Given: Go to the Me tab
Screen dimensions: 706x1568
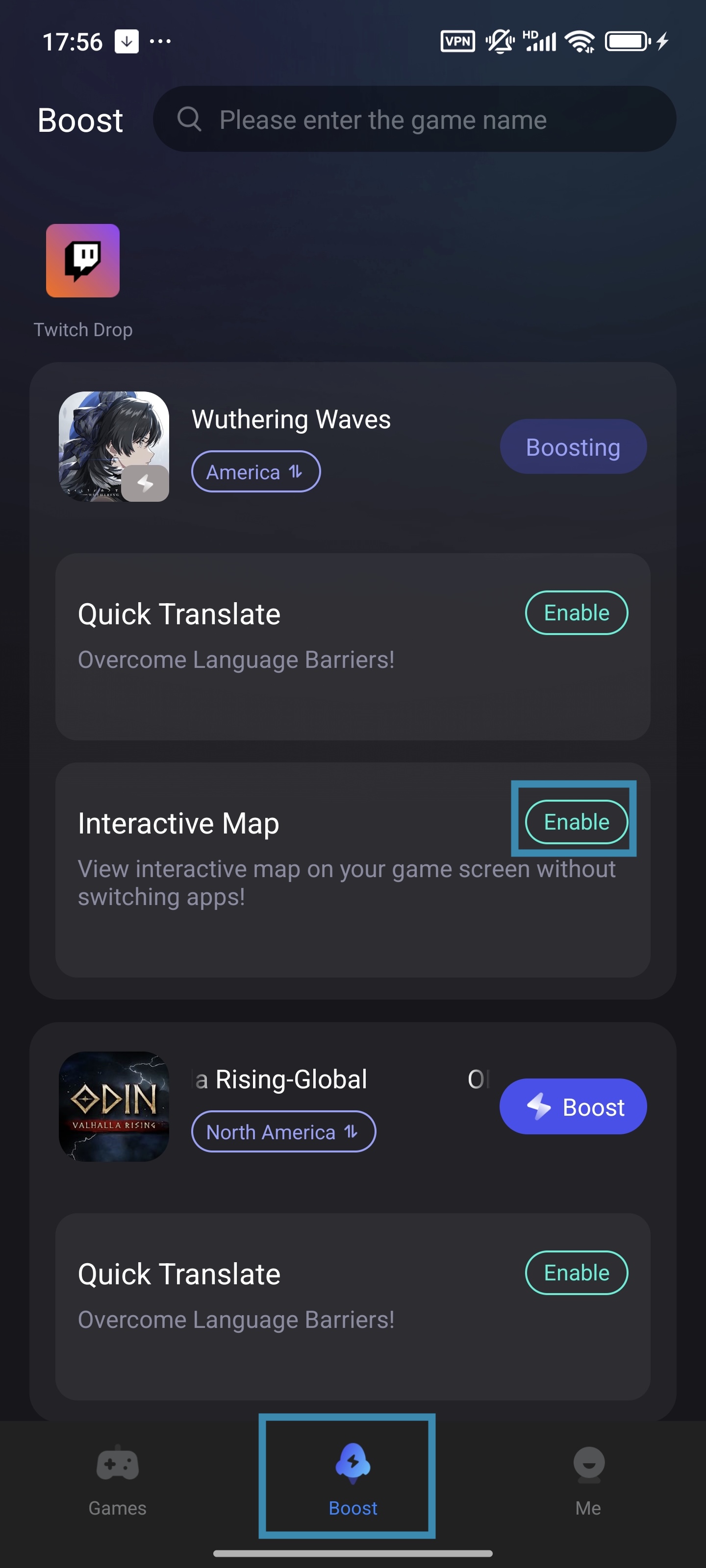Looking at the screenshot, I should [588, 1480].
